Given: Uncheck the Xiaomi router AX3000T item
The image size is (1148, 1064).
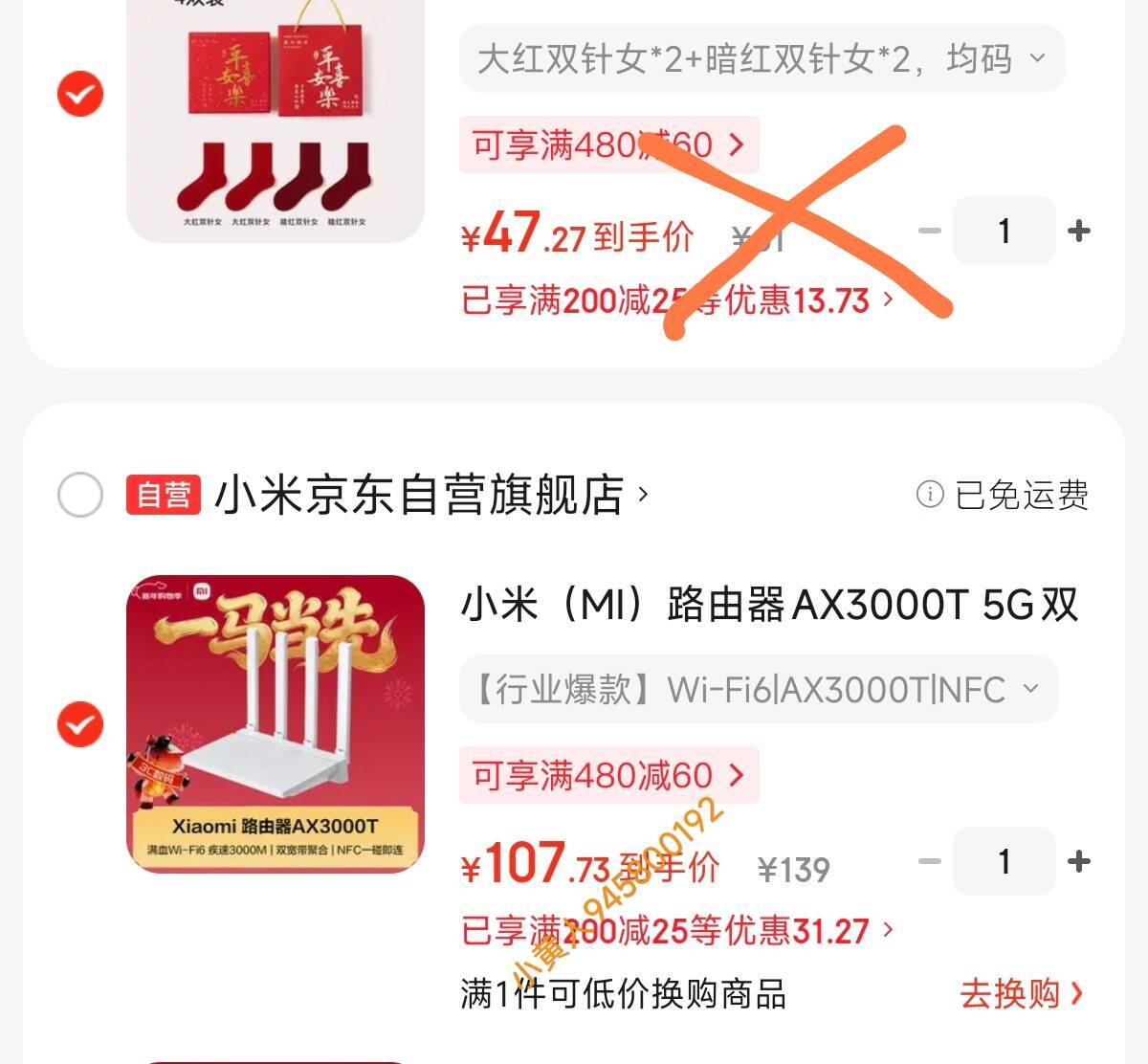Looking at the screenshot, I should coord(80,724).
